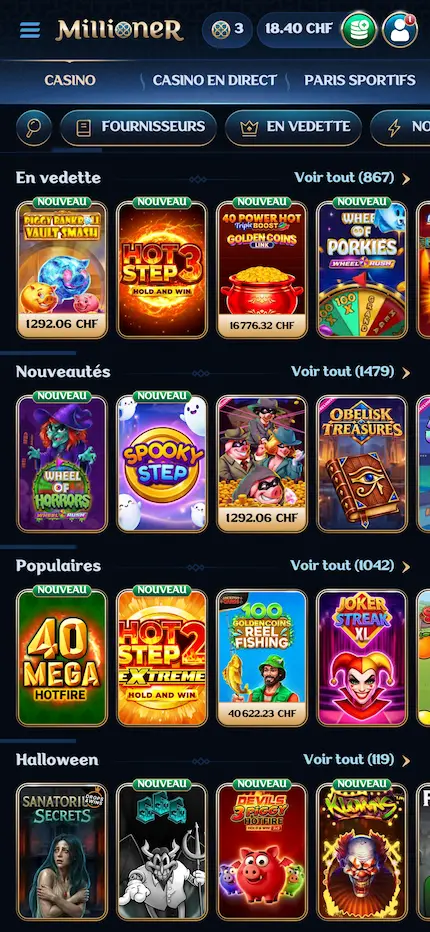Viewport: 430px width, 932px height.
Task: Open the user profile icon
Action: click(x=400, y=29)
